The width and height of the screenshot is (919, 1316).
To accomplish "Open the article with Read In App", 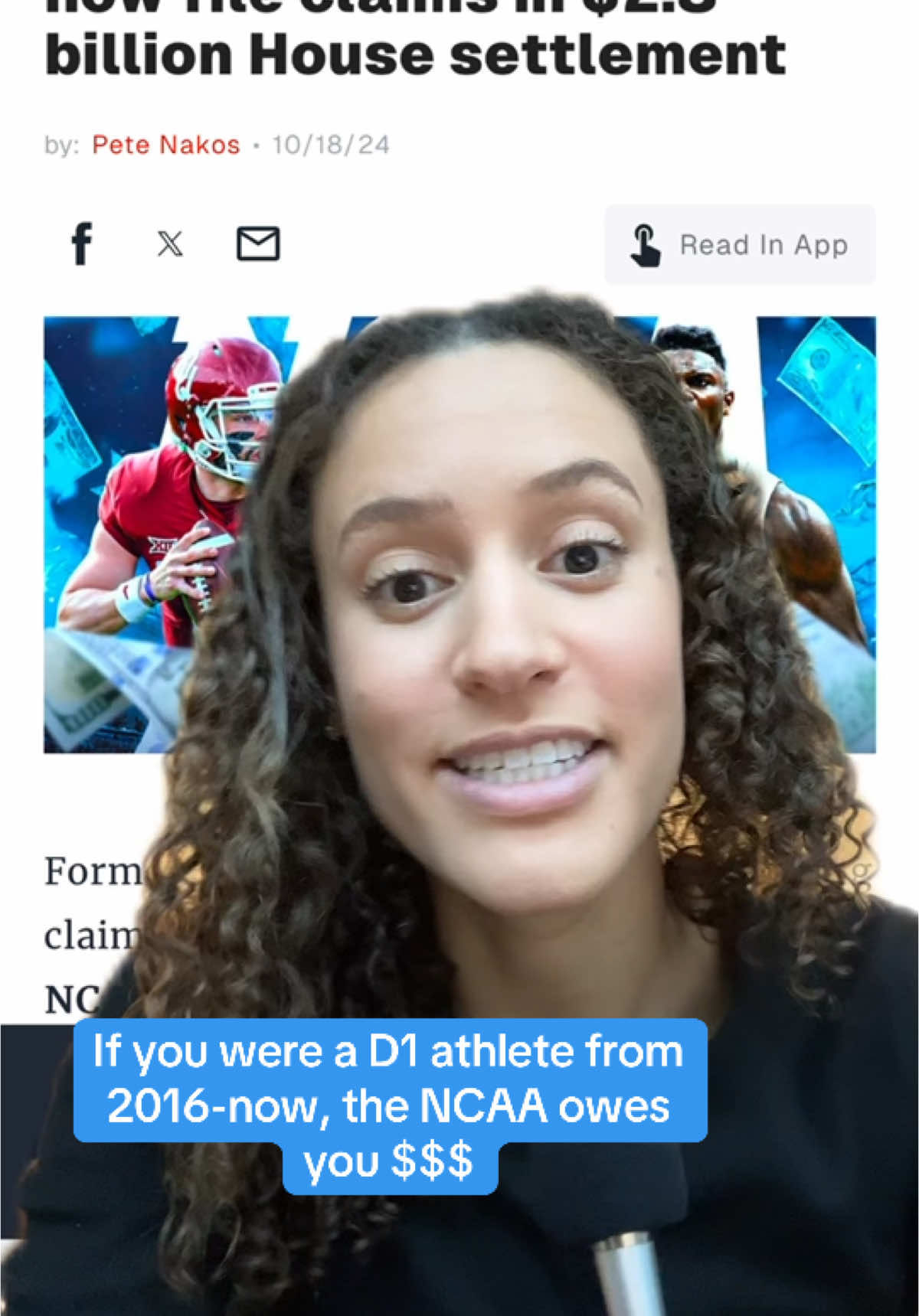I will pos(739,244).
